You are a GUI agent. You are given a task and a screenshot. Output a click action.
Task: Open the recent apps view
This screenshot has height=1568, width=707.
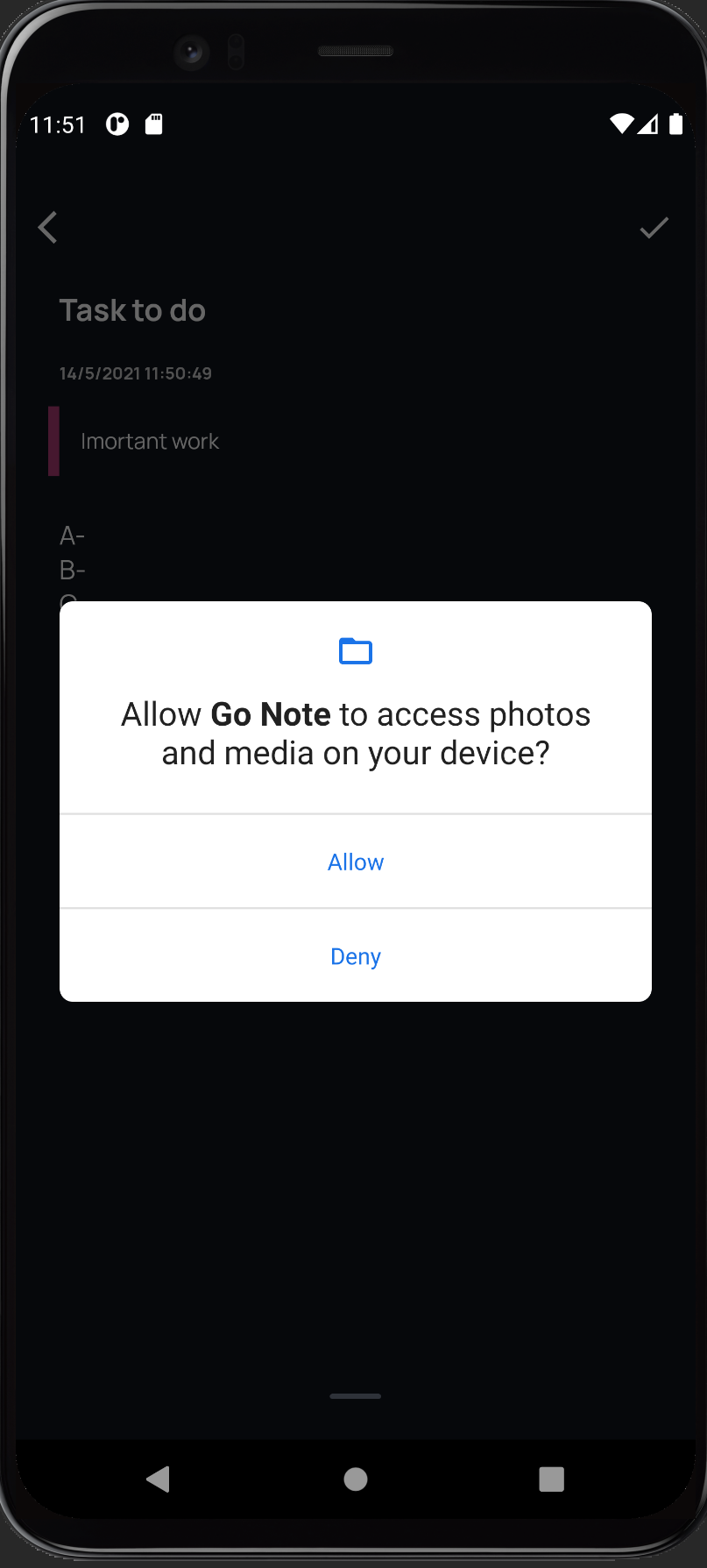pyautogui.click(x=552, y=1479)
